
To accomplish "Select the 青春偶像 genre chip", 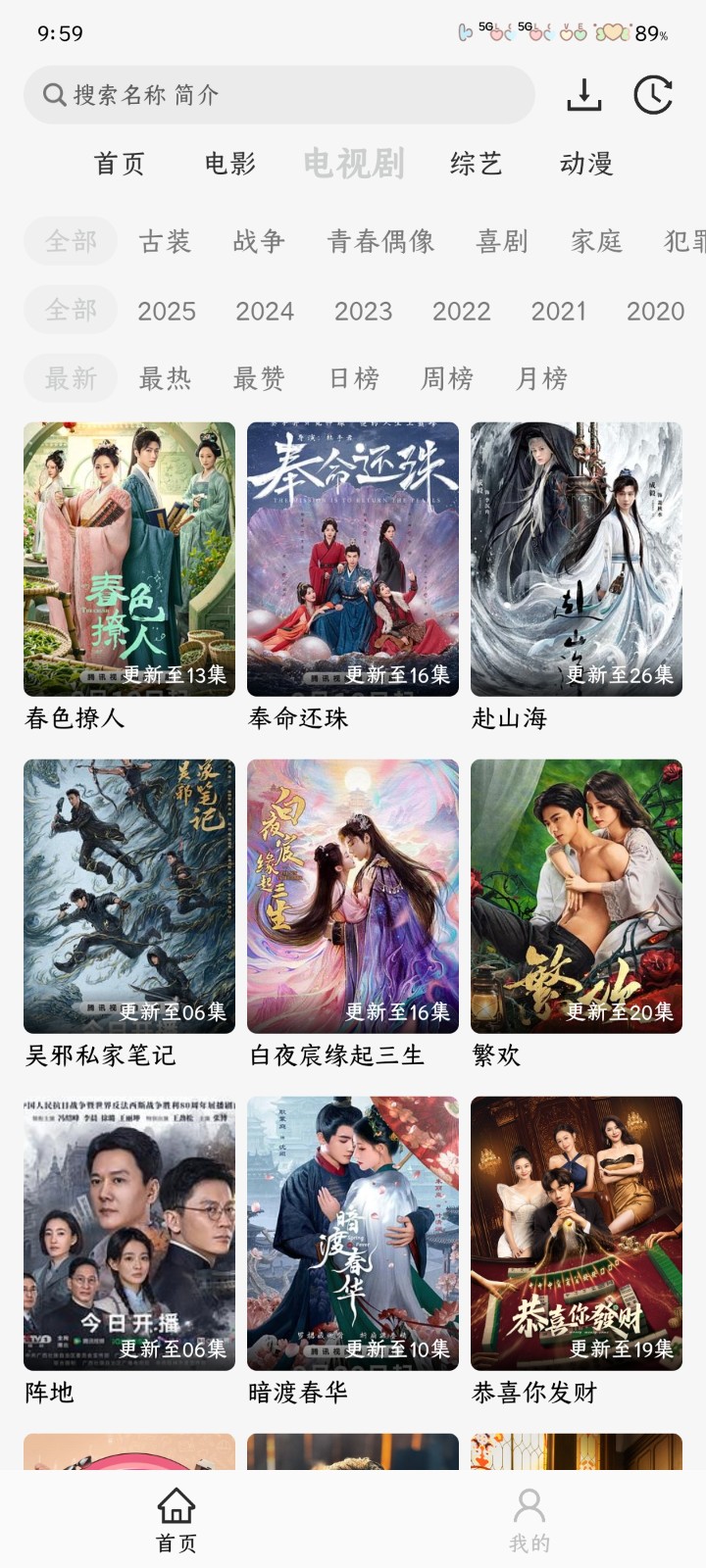I will (x=381, y=241).
